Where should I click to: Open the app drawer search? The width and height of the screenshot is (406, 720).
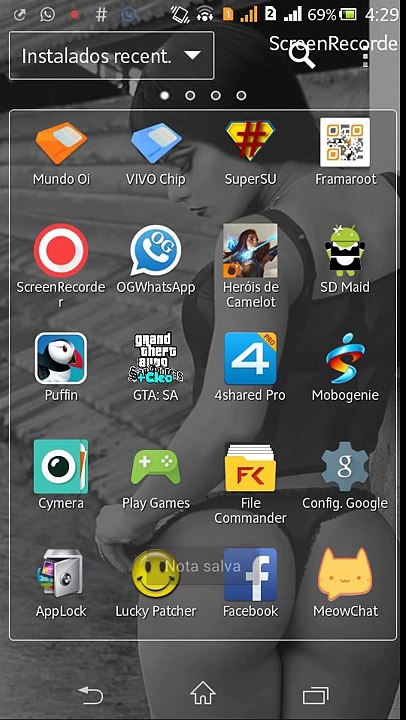[x=302, y=56]
